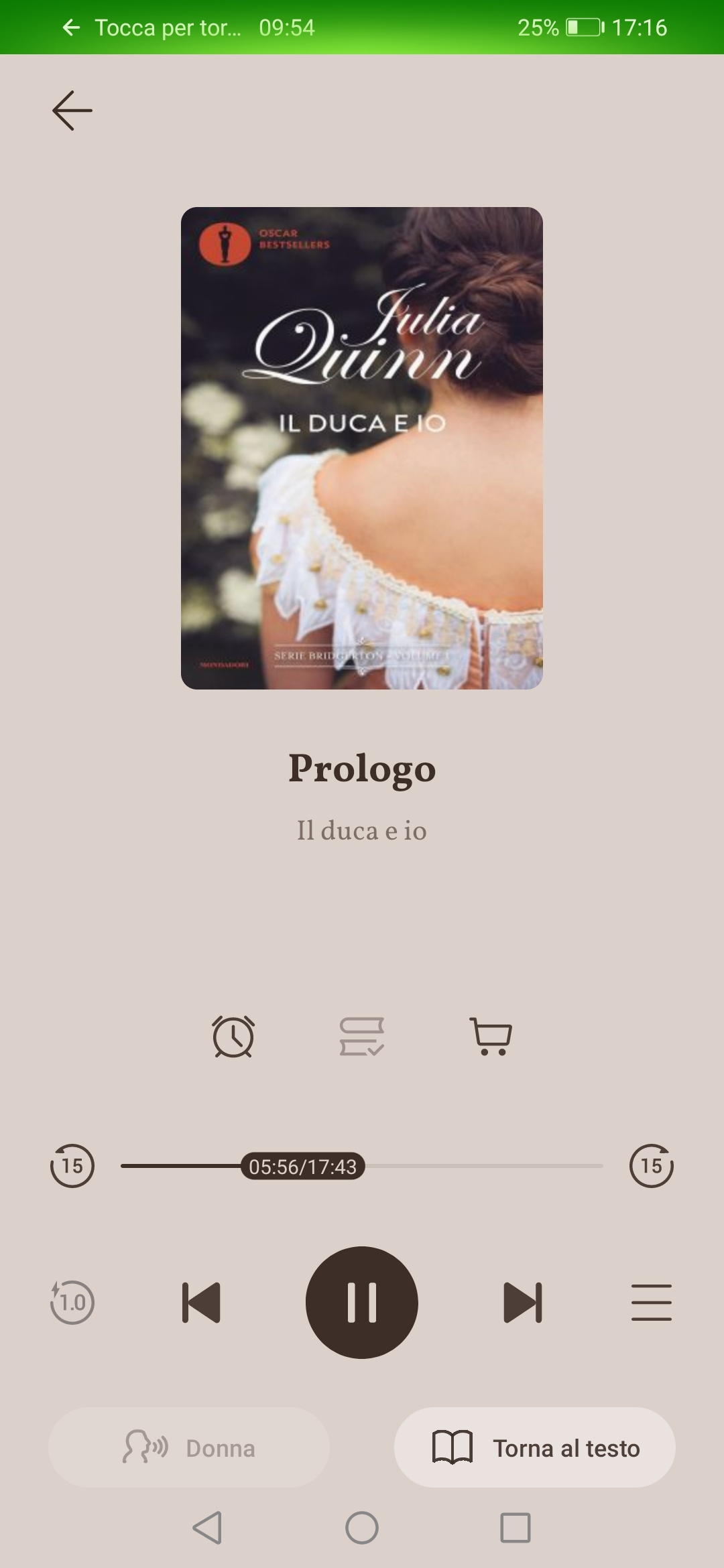Viewport: 724px width, 1568px height.
Task: Open the shopping cart icon
Action: click(491, 1037)
